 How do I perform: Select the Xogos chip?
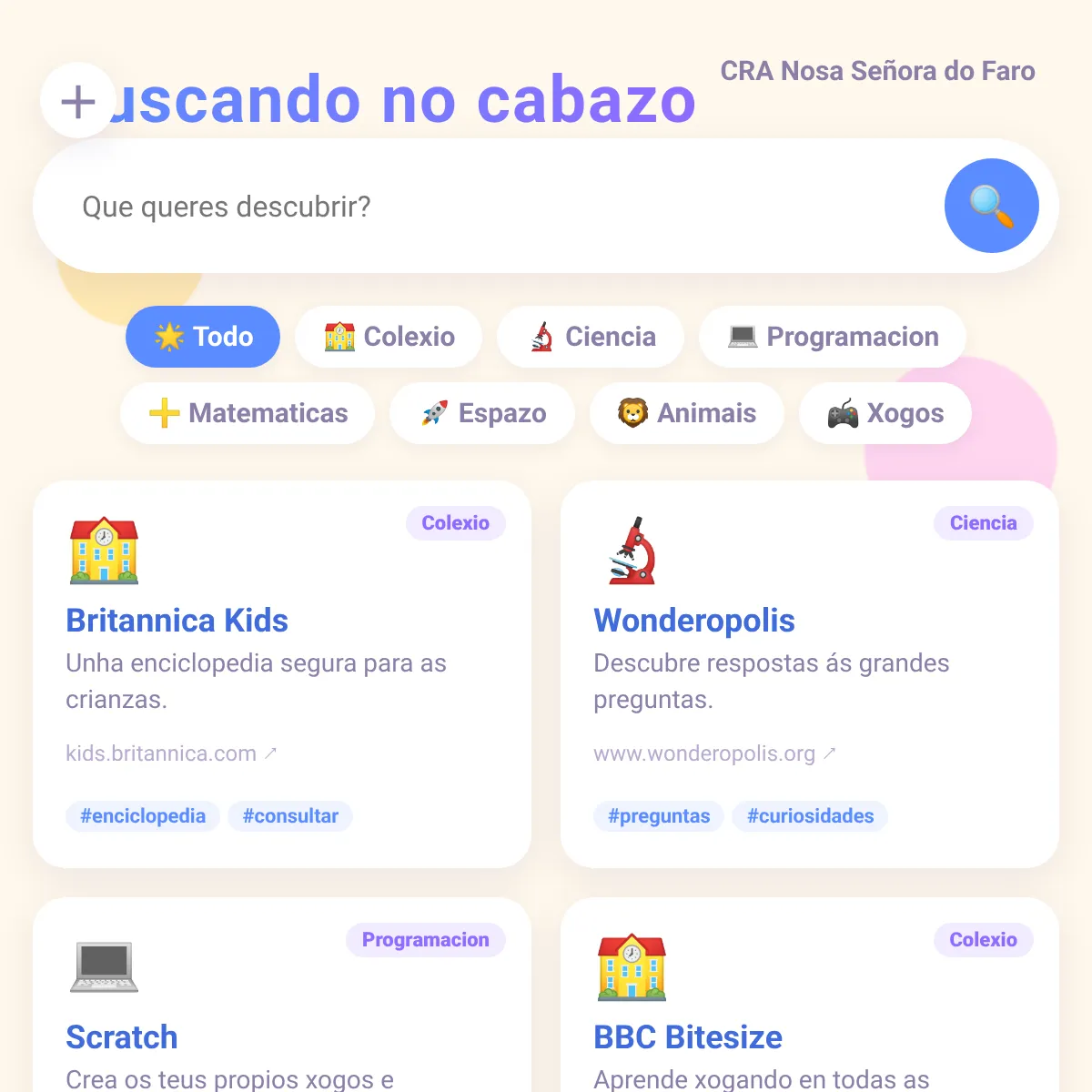885,413
